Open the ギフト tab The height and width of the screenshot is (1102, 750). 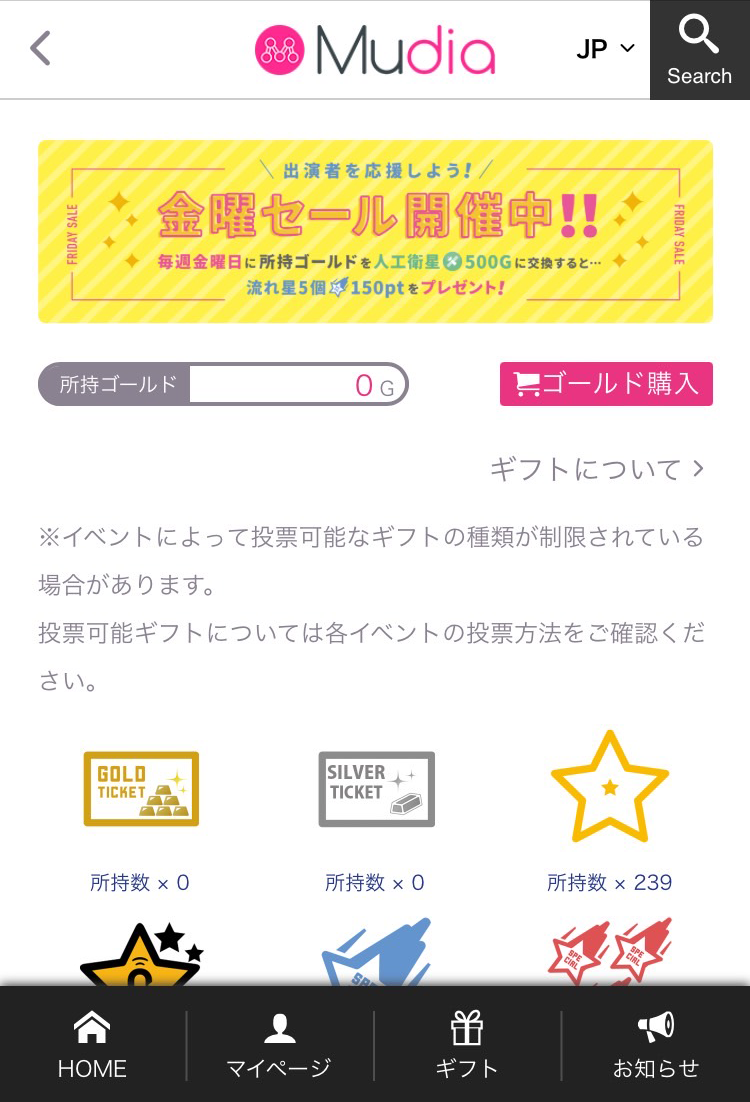click(467, 1045)
